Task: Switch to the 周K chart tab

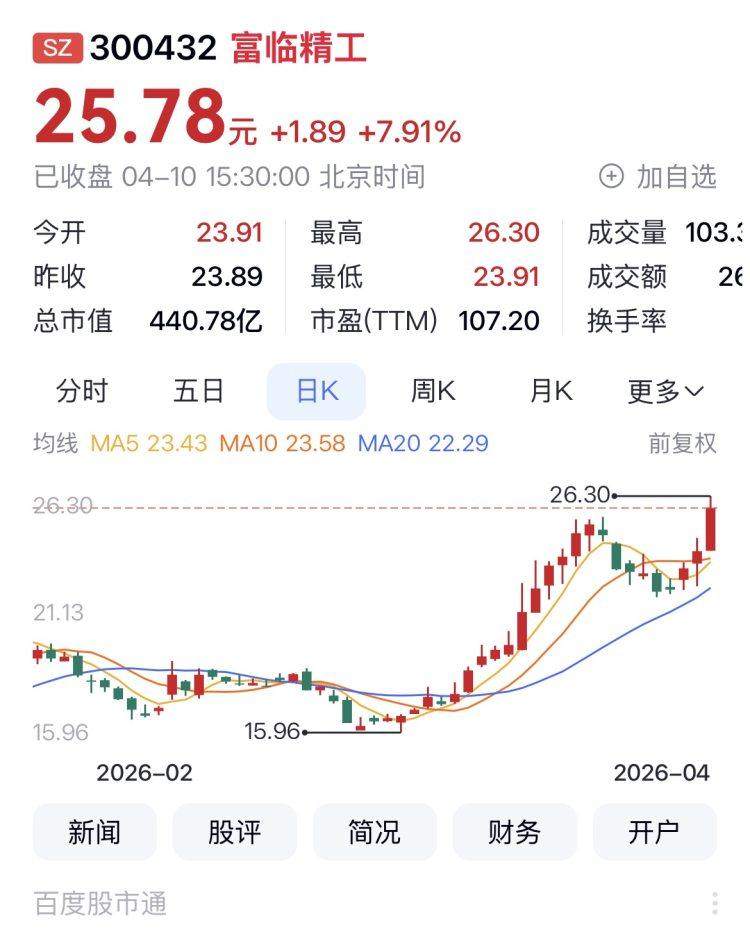Action: click(433, 391)
